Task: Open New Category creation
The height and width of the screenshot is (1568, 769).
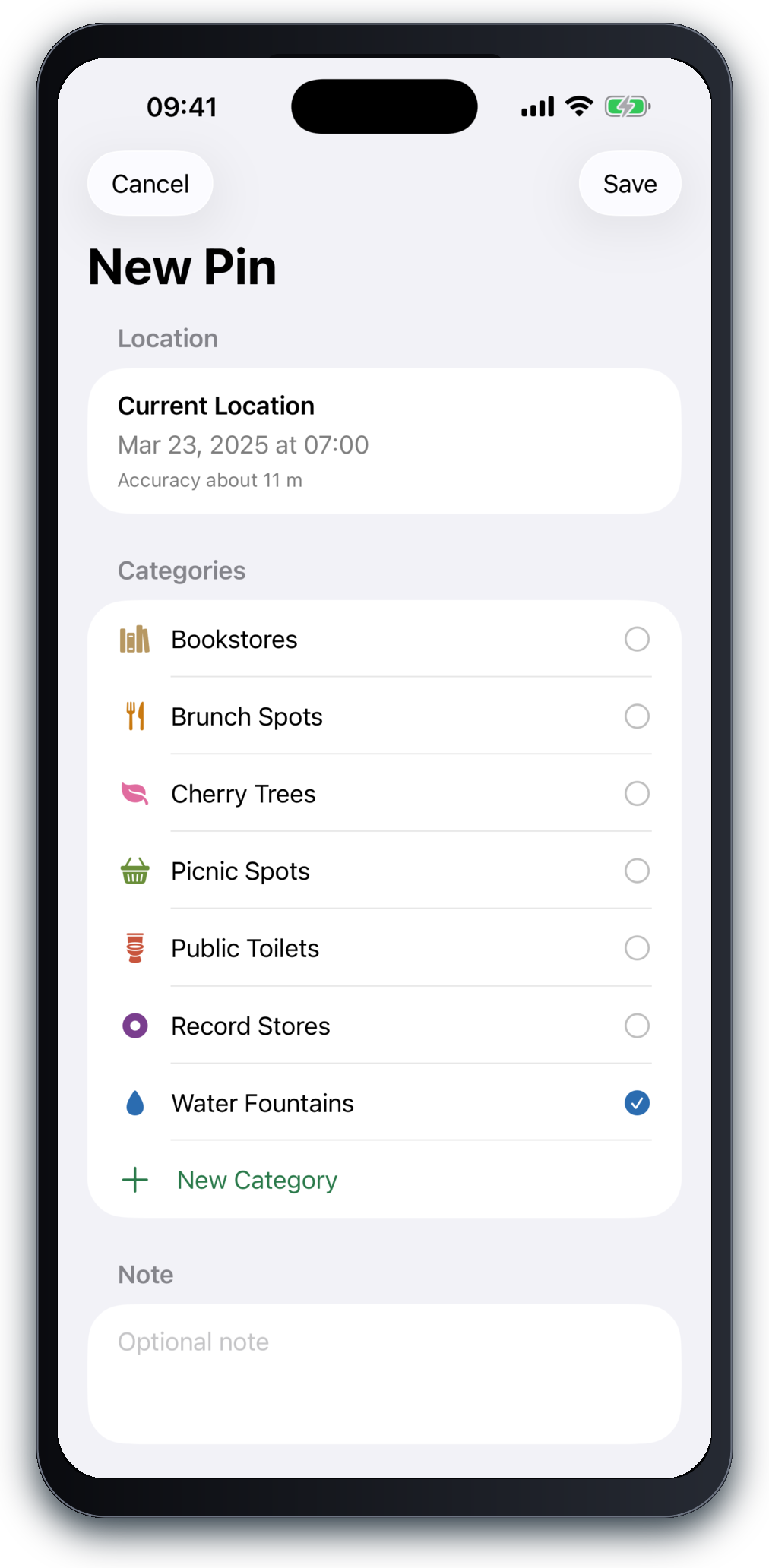Action: (256, 1180)
